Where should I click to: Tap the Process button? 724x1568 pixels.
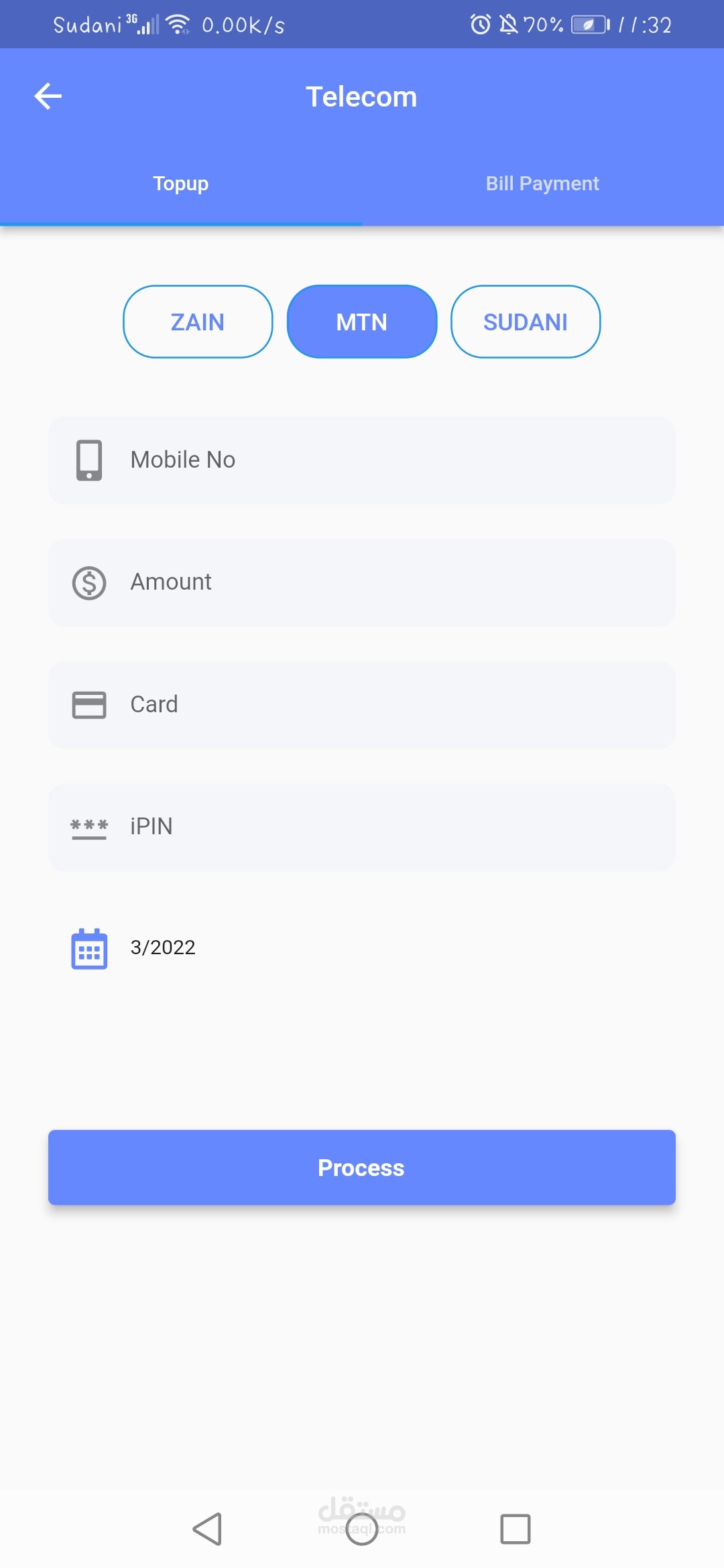click(x=362, y=1167)
